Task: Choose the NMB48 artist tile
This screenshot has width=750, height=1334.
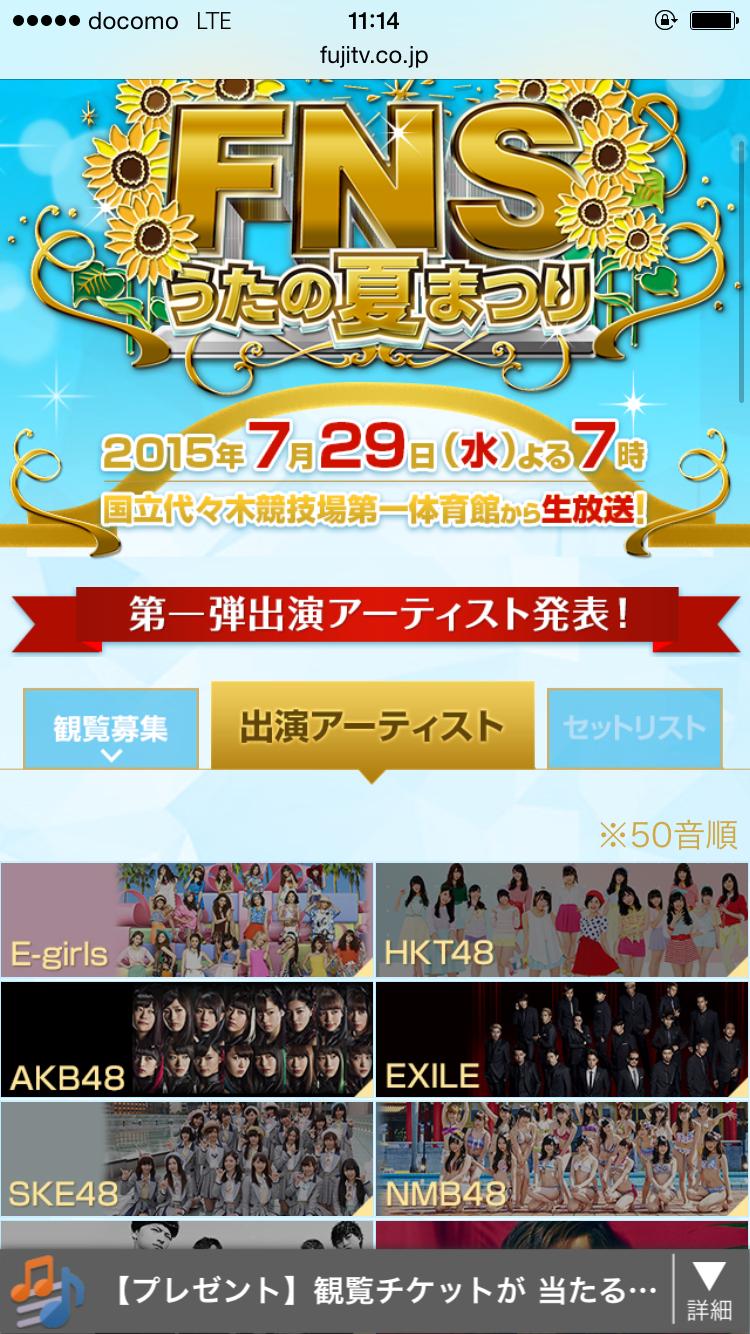Action: click(562, 1158)
